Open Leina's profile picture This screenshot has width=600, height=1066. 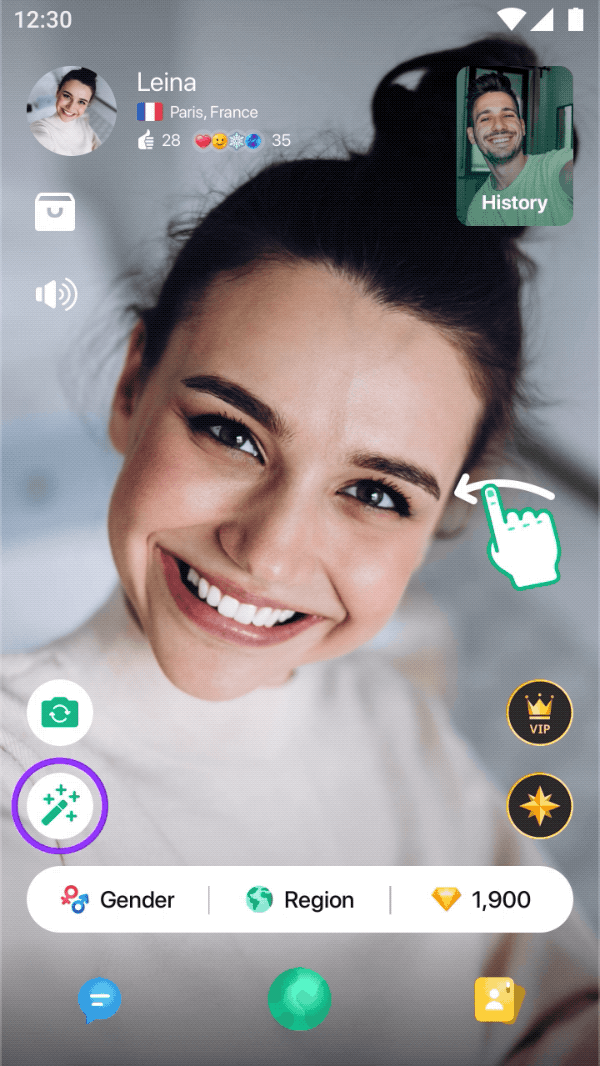click(72, 111)
